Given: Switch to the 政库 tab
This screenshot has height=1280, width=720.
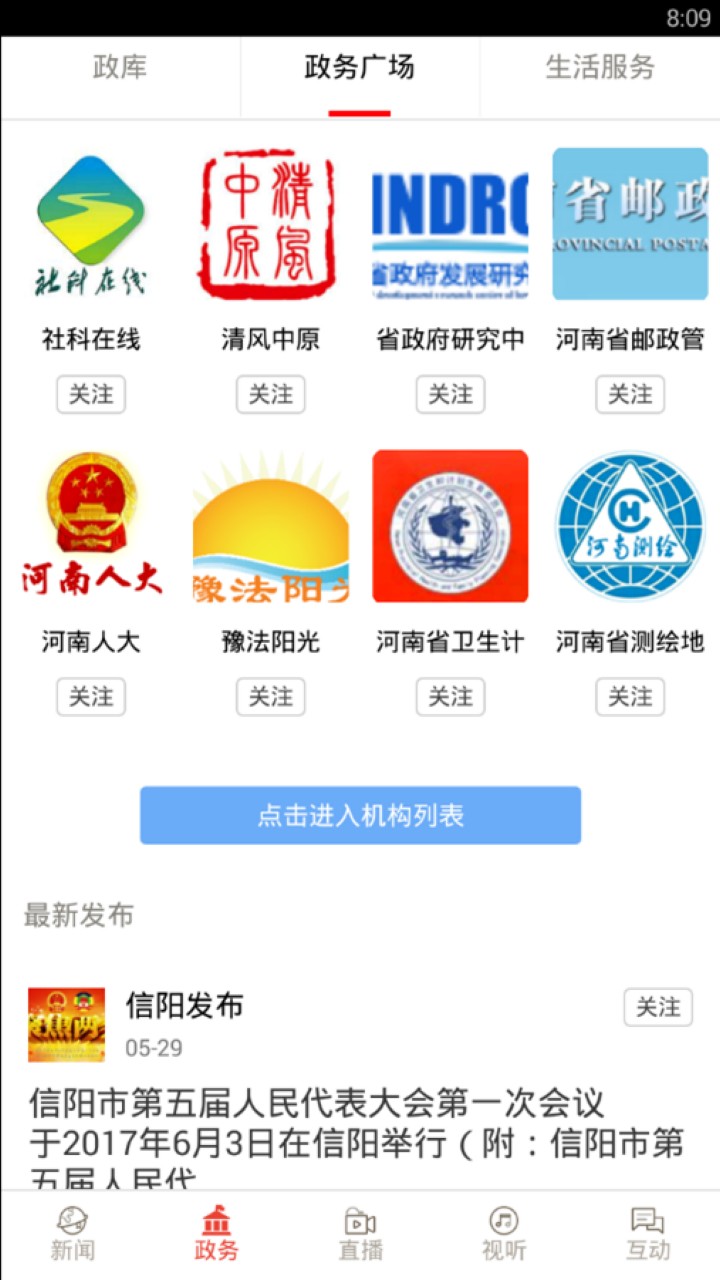Looking at the screenshot, I should [x=118, y=68].
